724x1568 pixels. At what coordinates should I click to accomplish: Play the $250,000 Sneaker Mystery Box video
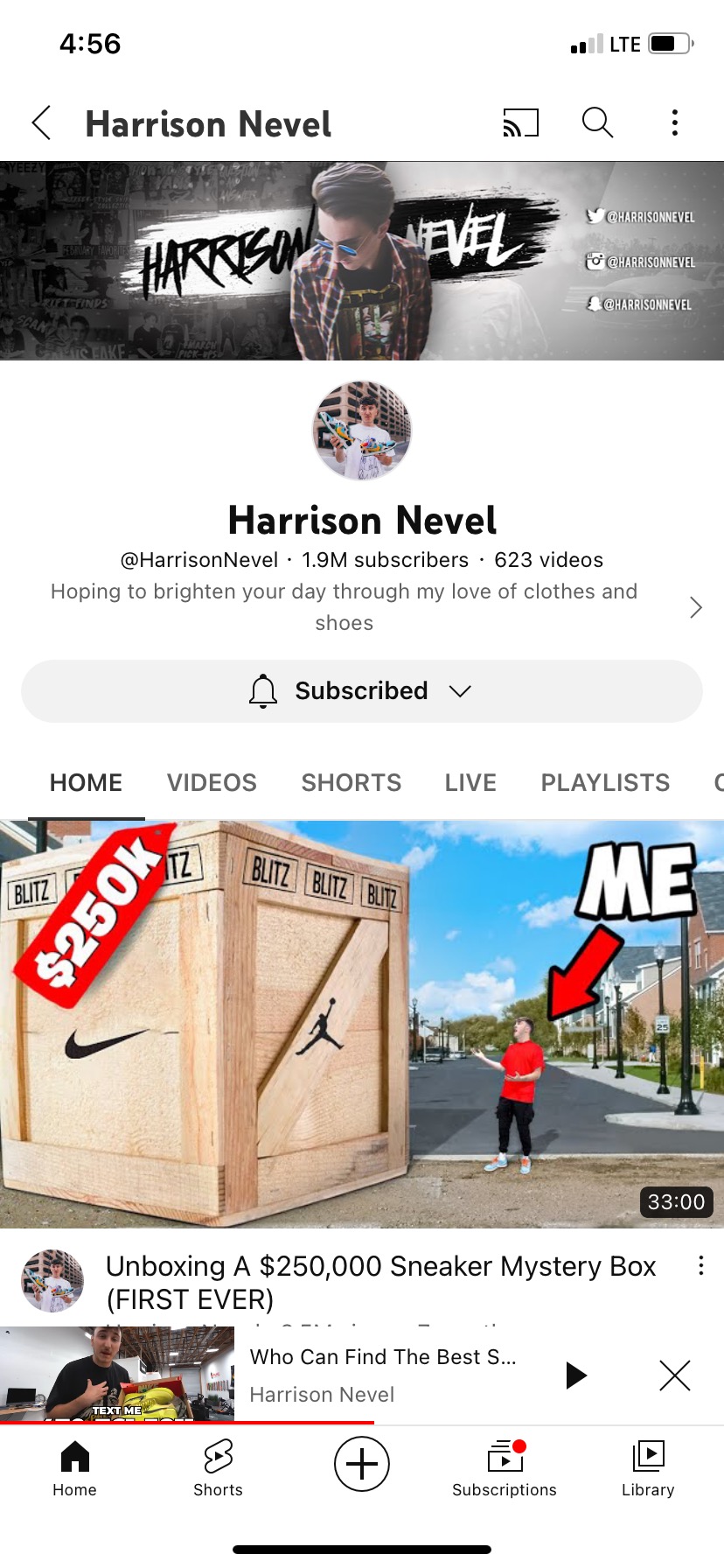pyautogui.click(x=362, y=1024)
